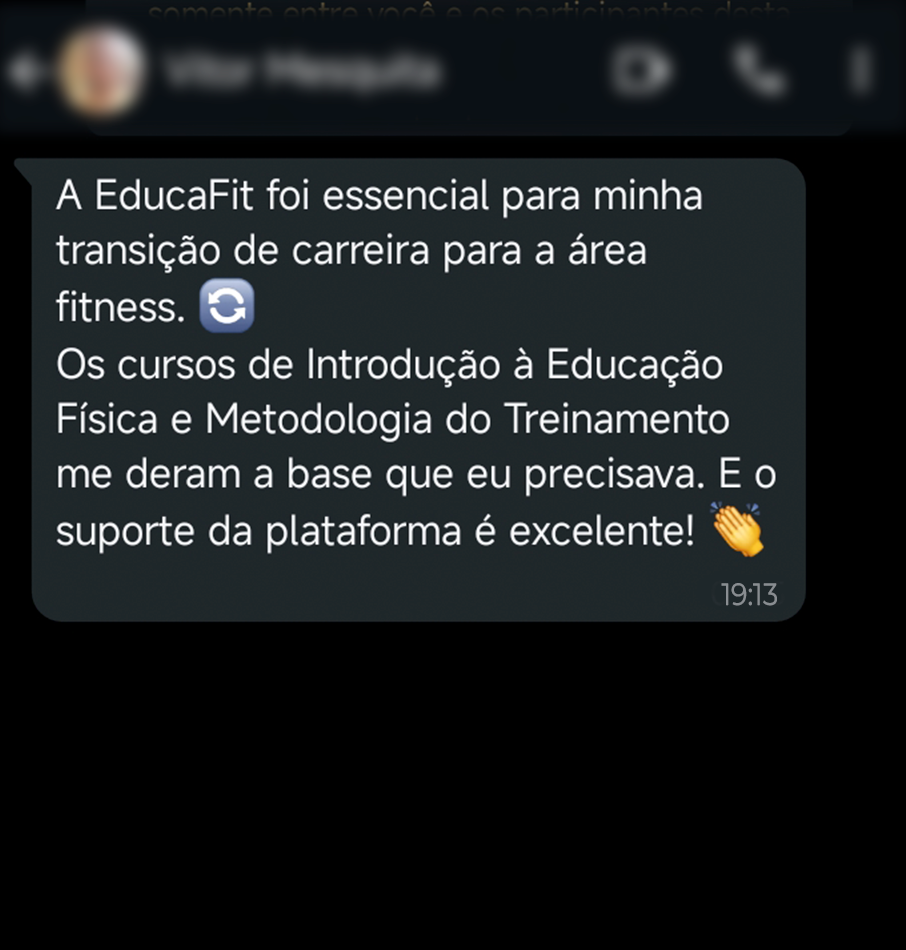906x950 pixels.
Task: Open the contact's profile info from header
Action: click(300, 72)
